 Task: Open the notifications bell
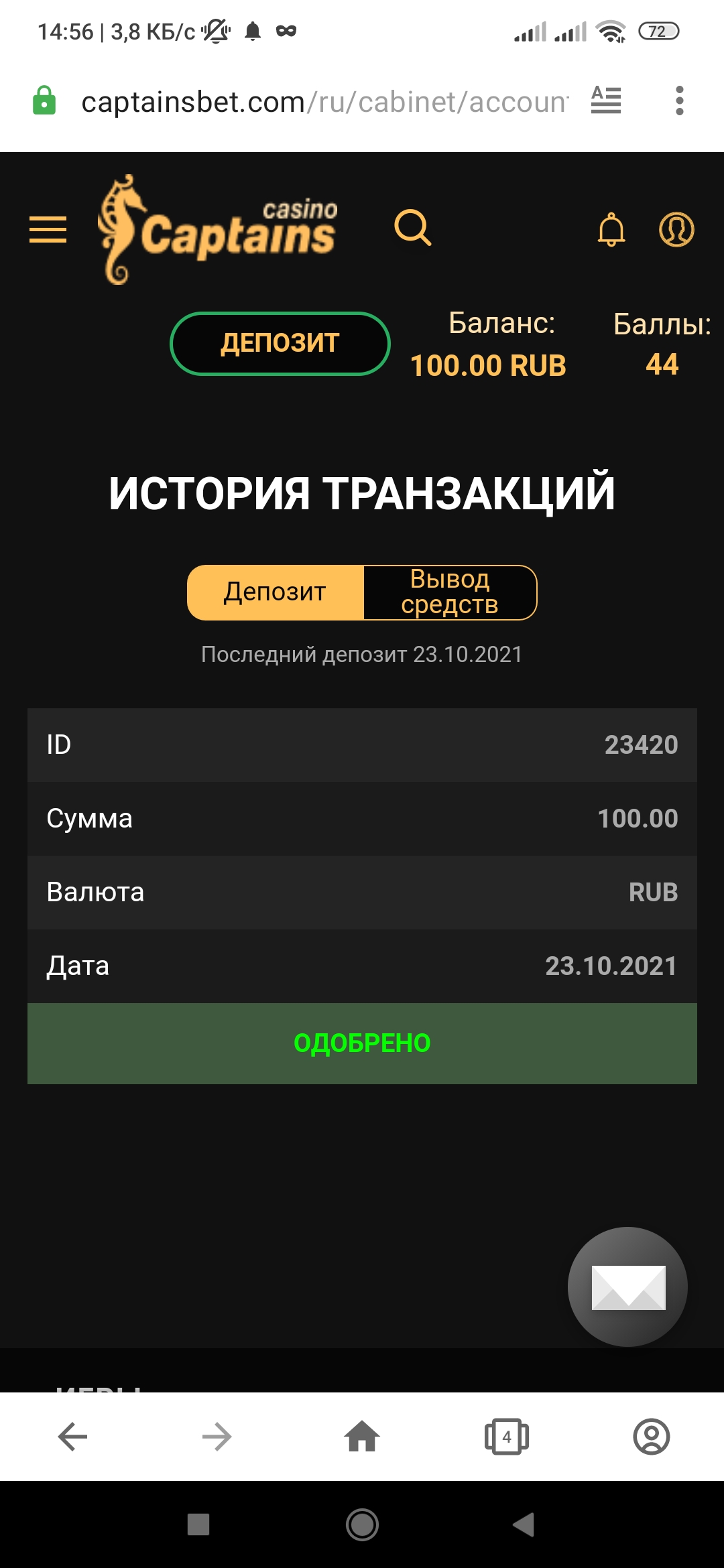[x=611, y=230]
